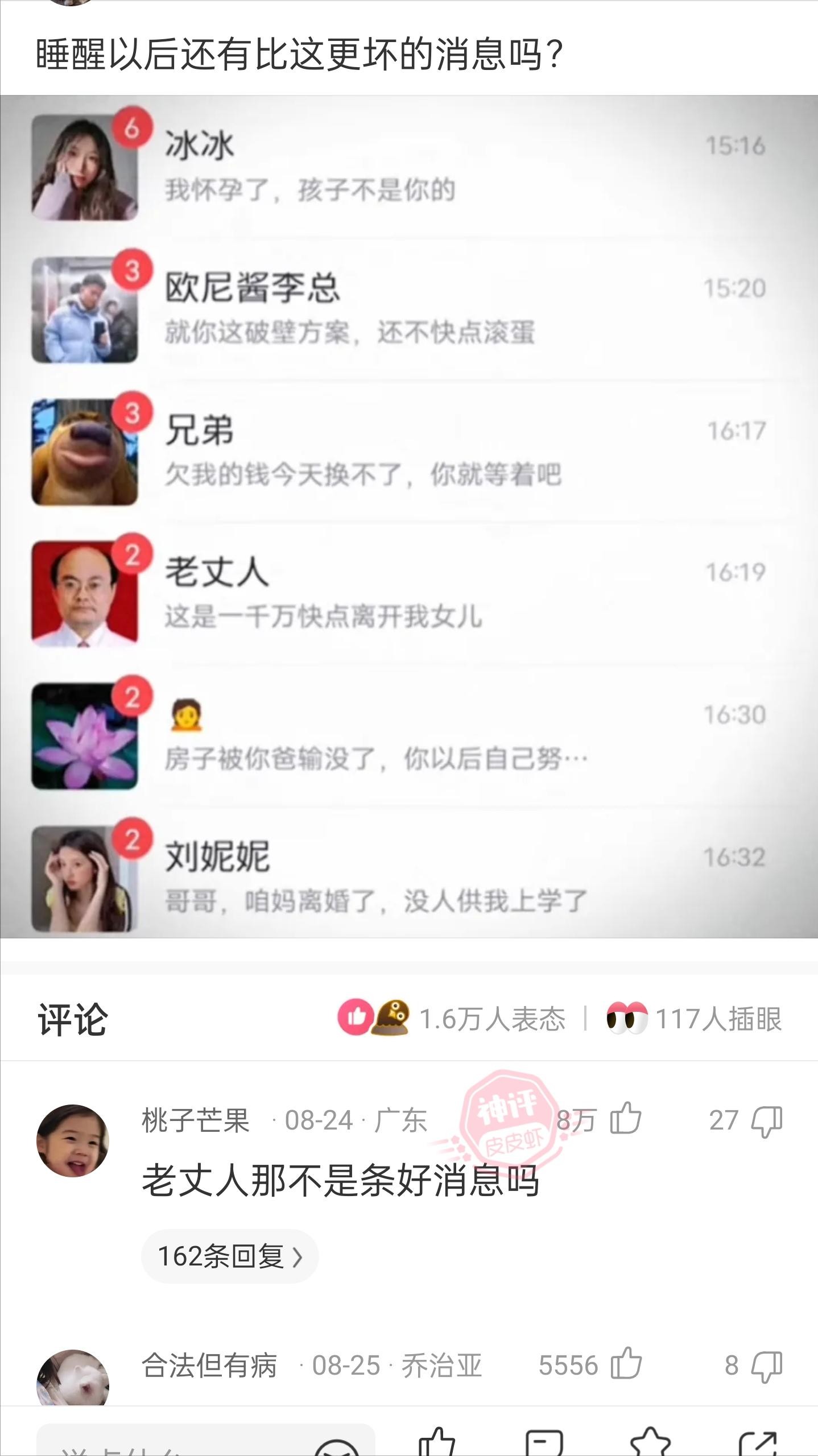
Task: Like 桃子芒果's comment
Action: (625, 1119)
